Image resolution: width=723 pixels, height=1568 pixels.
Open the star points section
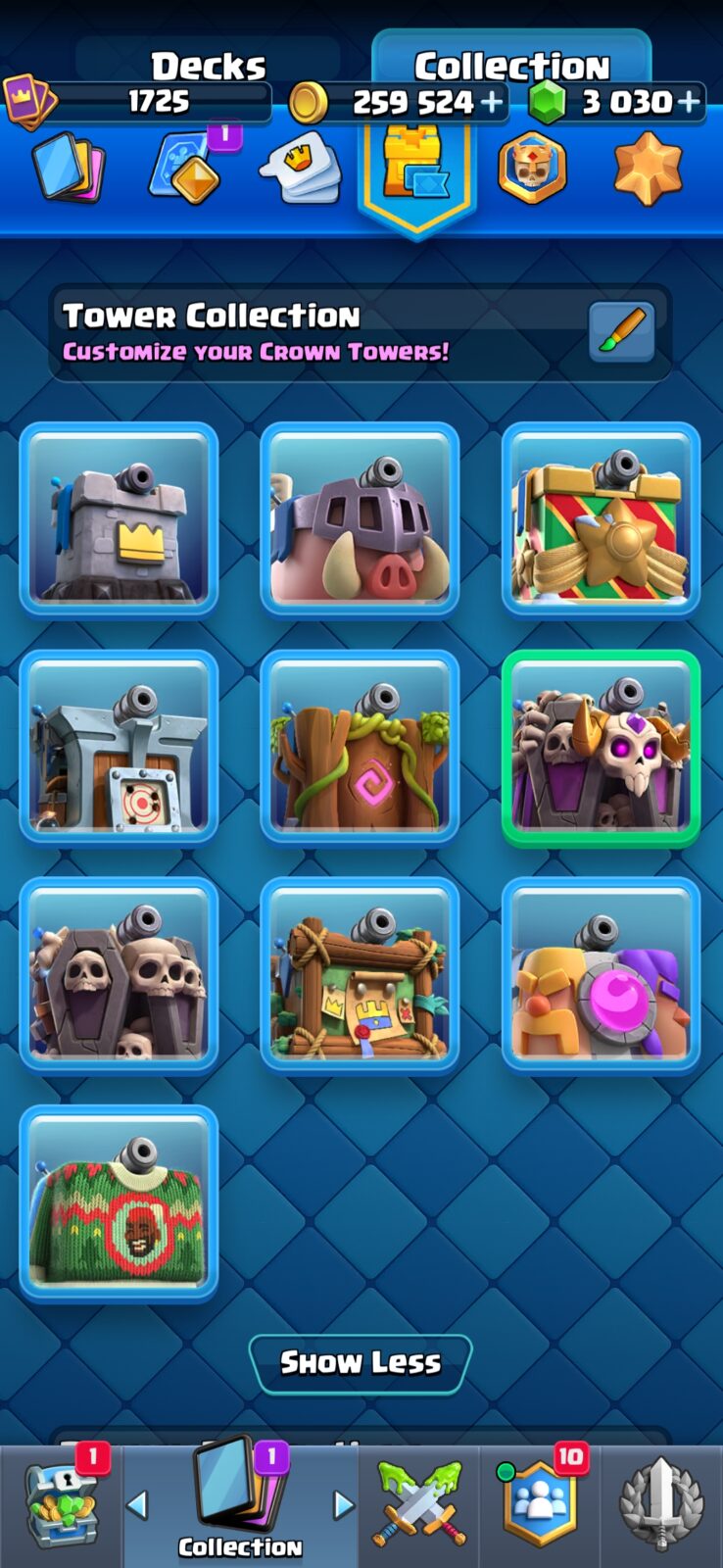(x=648, y=169)
